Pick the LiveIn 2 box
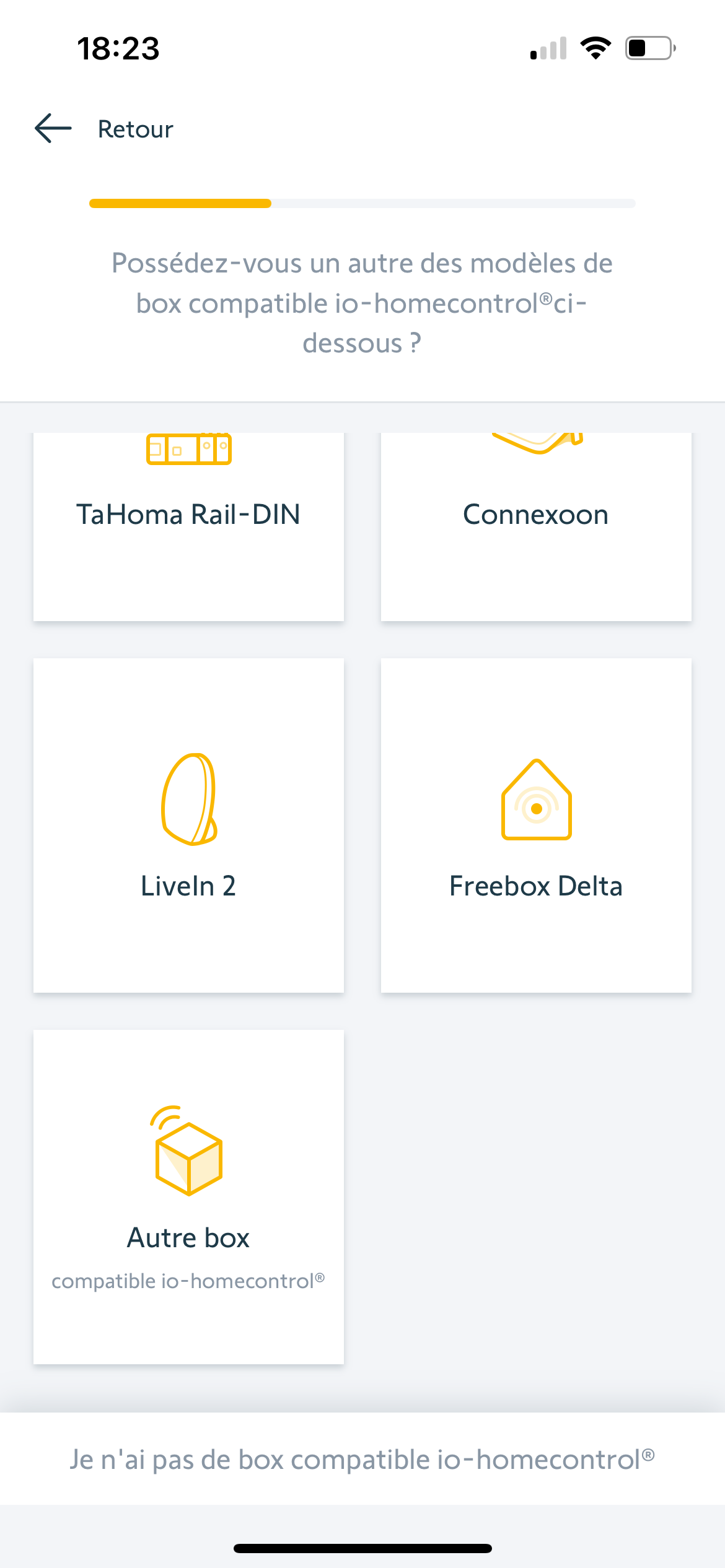This screenshot has height=1568, width=725. point(188,825)
